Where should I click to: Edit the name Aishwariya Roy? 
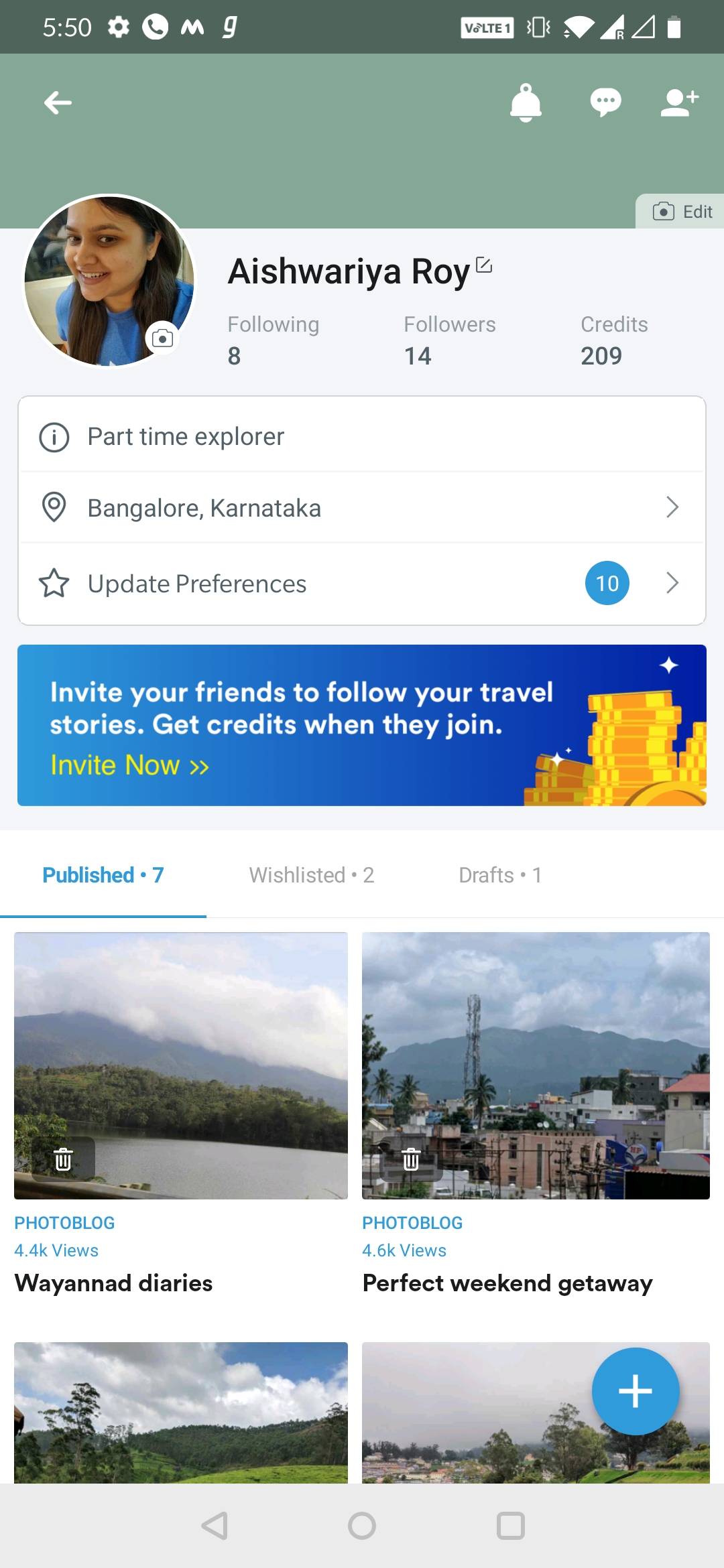click(x=484, y=265)
